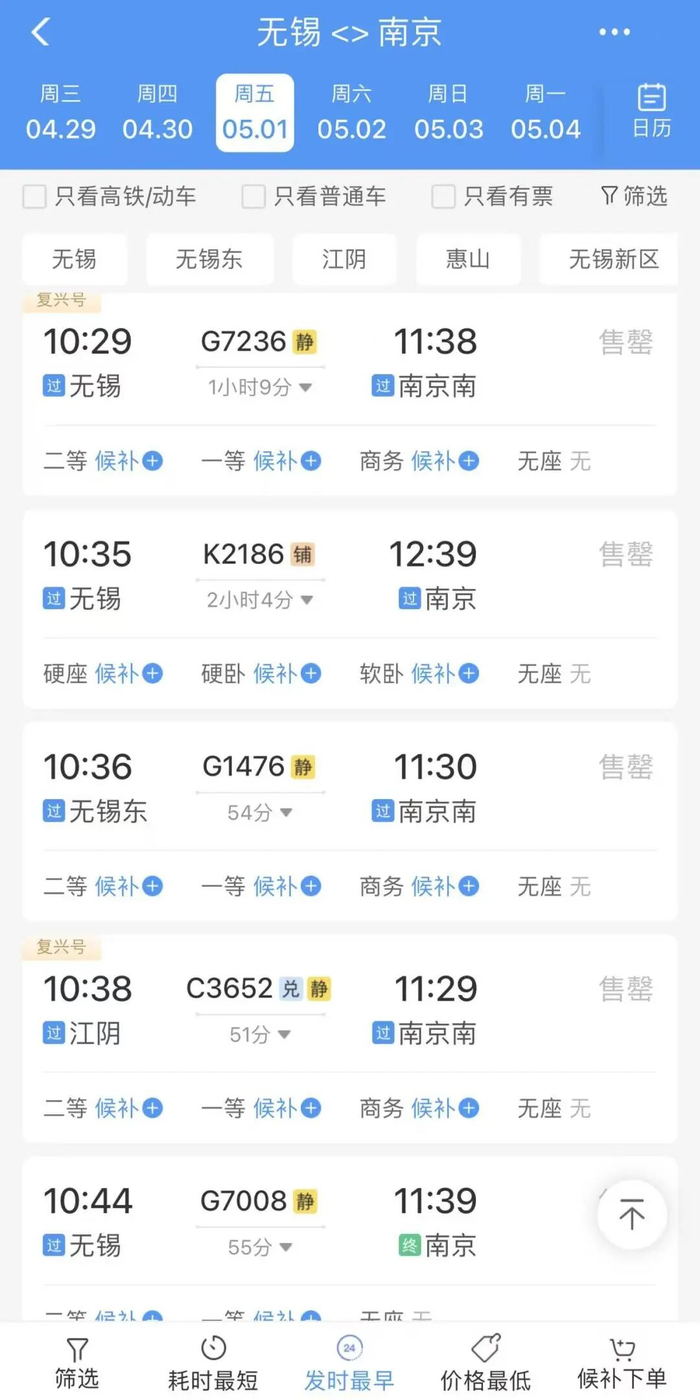
Task: Filter by the 惠山 station chip
Action: [x=468, y=260]
